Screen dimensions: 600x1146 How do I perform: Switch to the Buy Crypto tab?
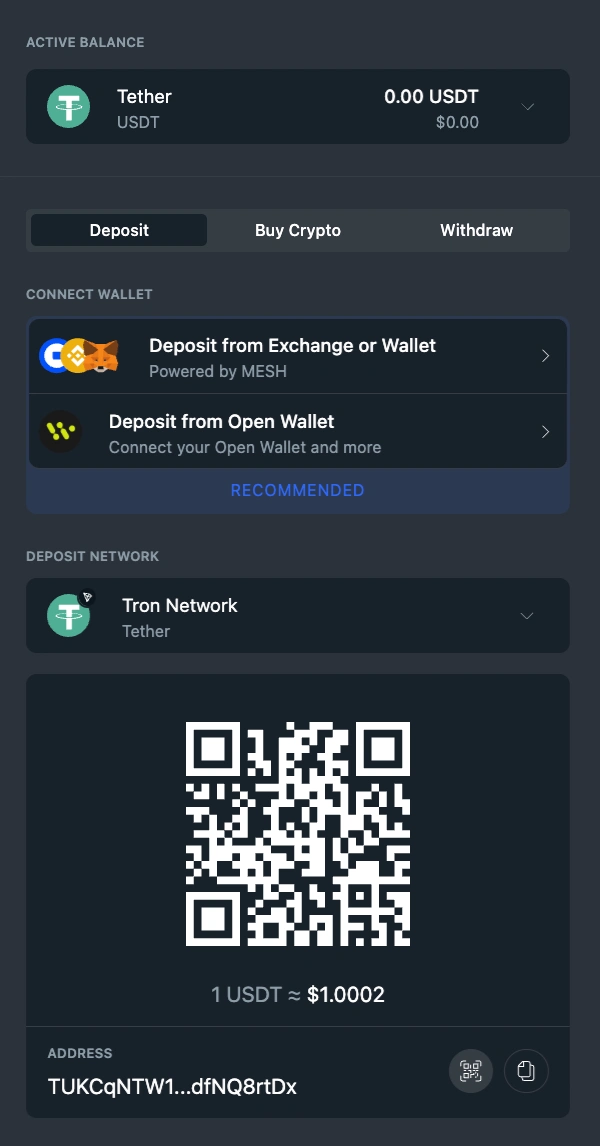coord(298,230)
